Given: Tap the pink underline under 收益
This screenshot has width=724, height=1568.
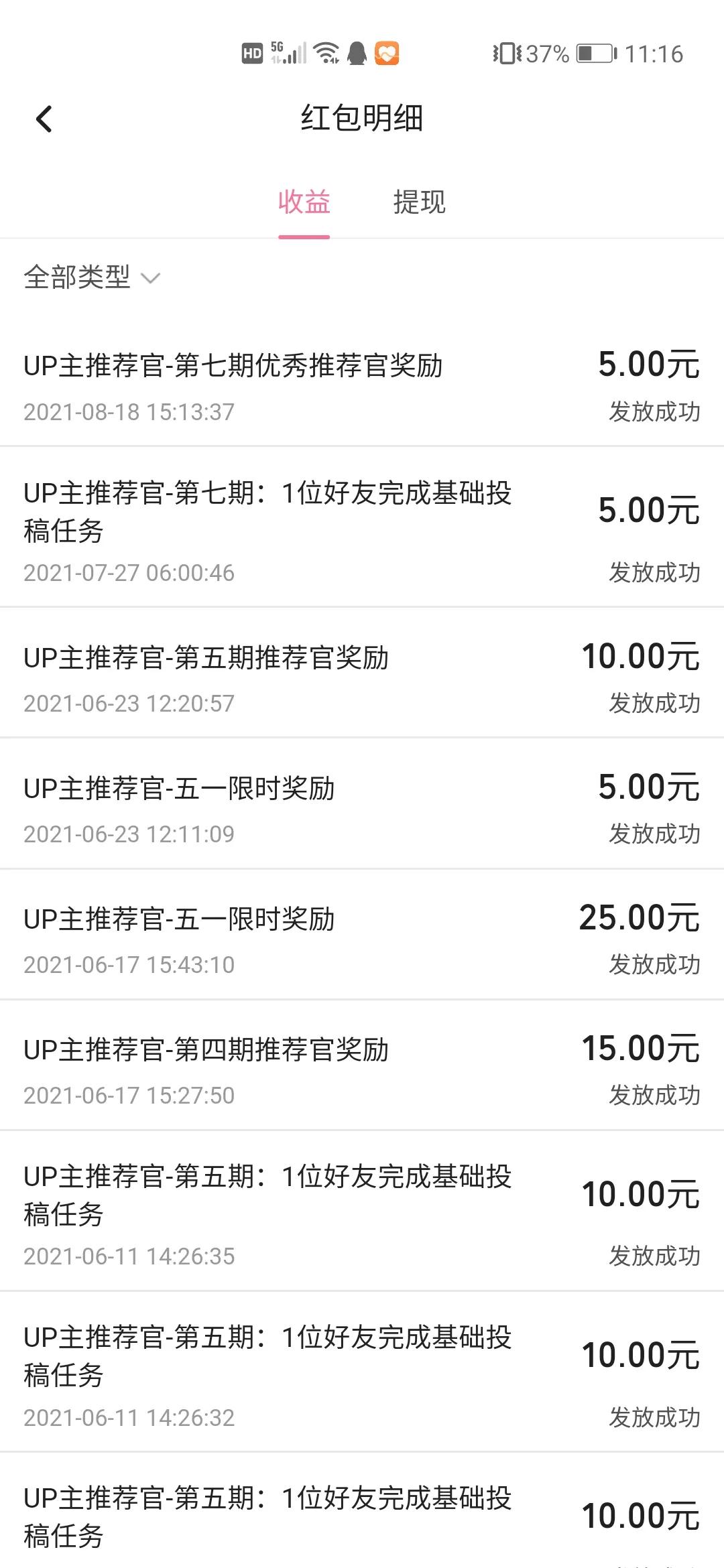Looking at the screenshot, I should 304,235.
